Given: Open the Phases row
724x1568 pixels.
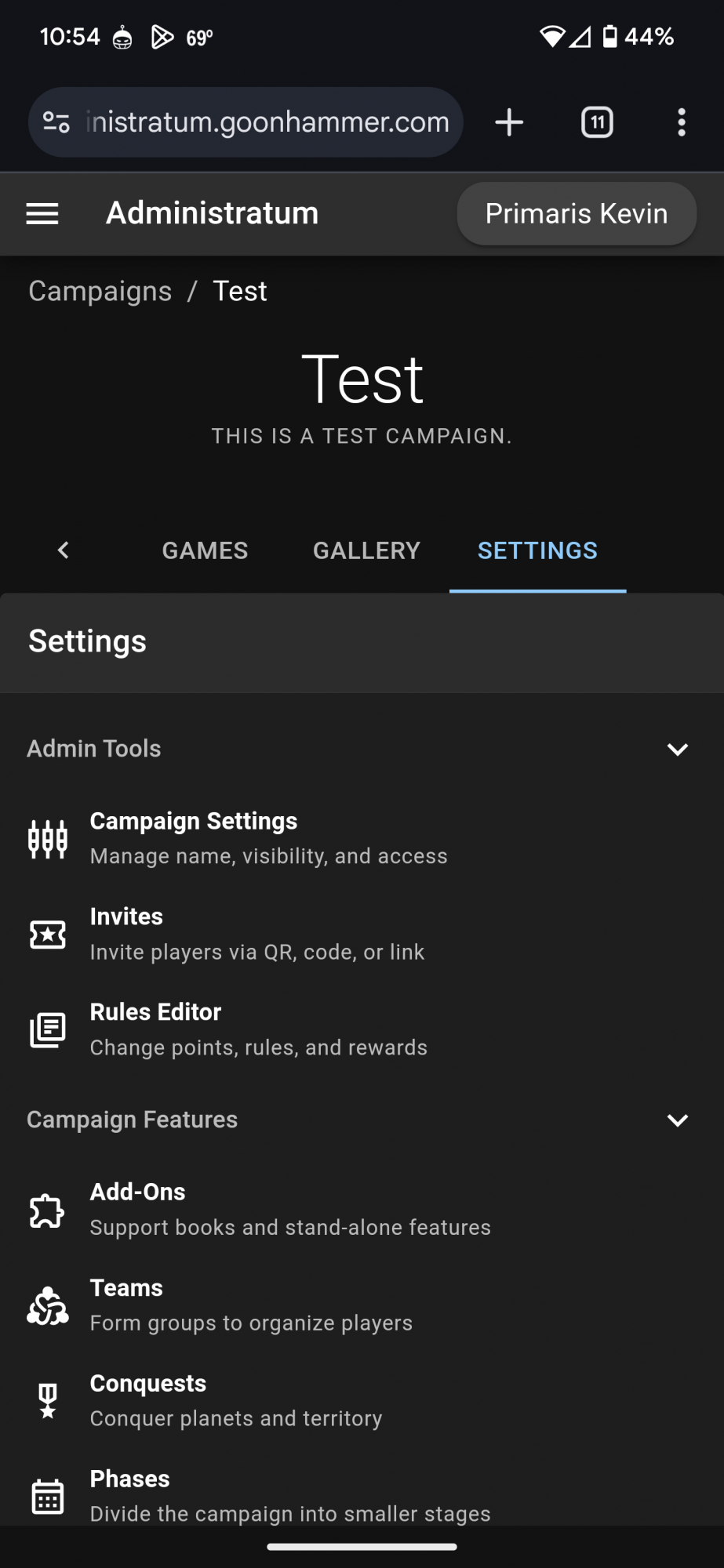Looking at the screenshot, I should tap(289, 1496).
